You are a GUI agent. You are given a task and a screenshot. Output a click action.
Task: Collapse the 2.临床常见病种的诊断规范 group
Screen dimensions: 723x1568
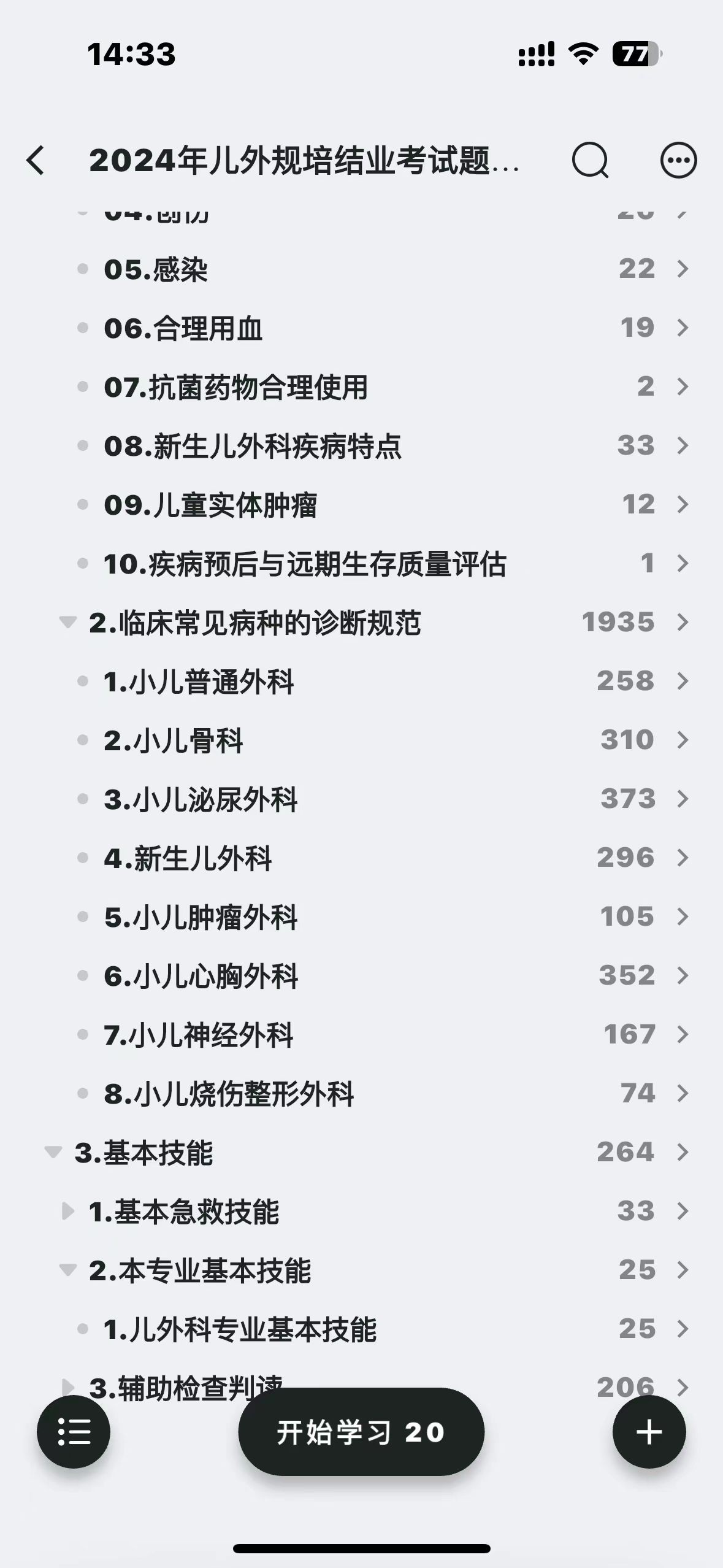point(67,622)
